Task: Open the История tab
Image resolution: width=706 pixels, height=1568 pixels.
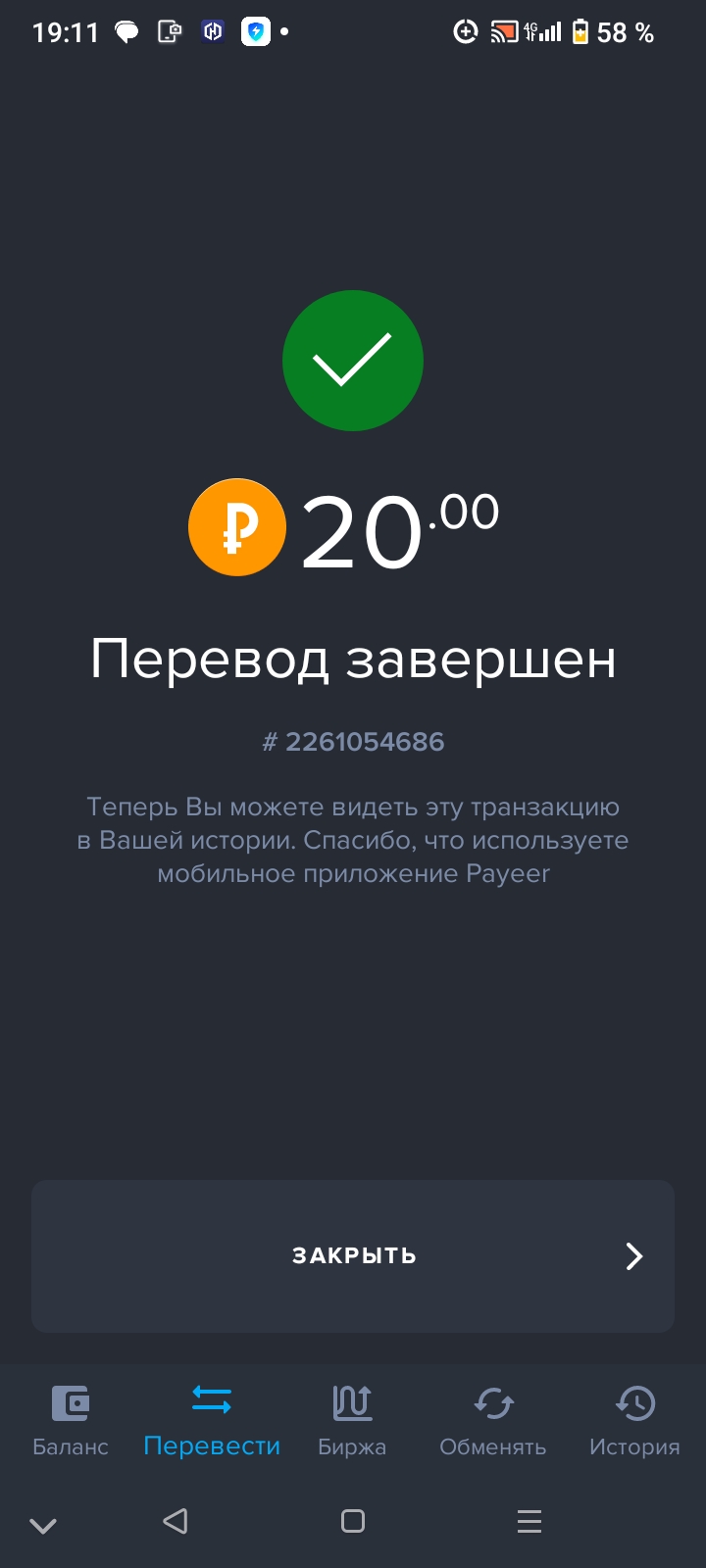Action: (634, 1421)
